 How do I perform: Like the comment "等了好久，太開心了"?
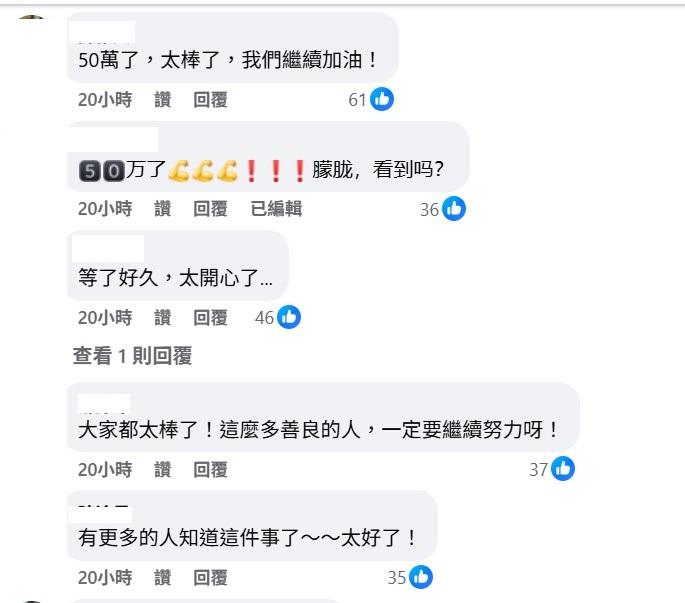pos(162,318)
